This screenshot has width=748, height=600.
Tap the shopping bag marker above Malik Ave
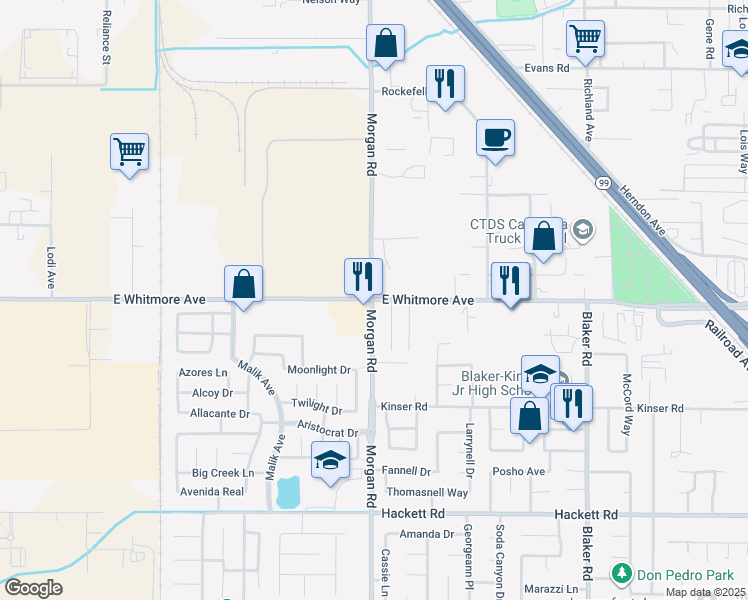(243, 285)
